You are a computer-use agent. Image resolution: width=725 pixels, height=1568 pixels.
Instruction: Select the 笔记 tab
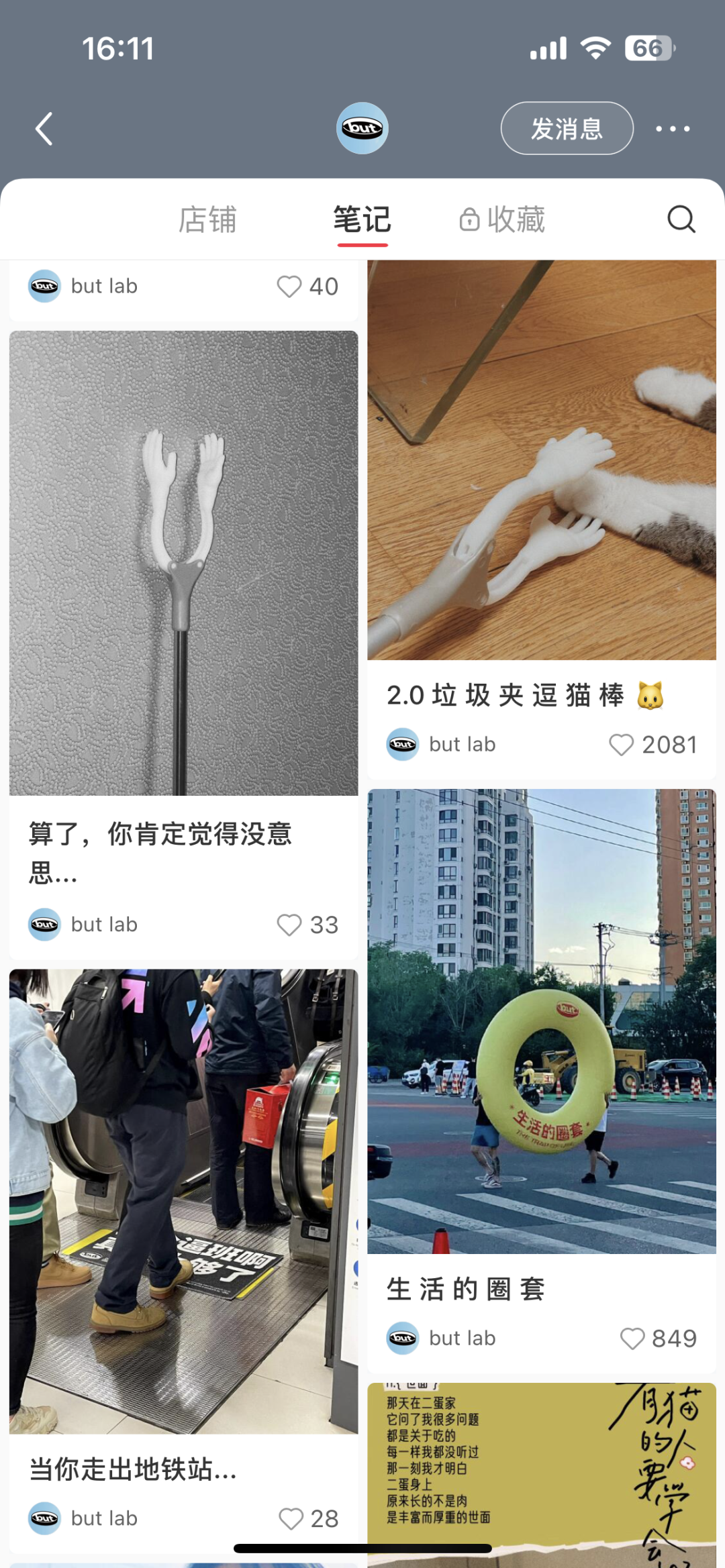[362, 220]
